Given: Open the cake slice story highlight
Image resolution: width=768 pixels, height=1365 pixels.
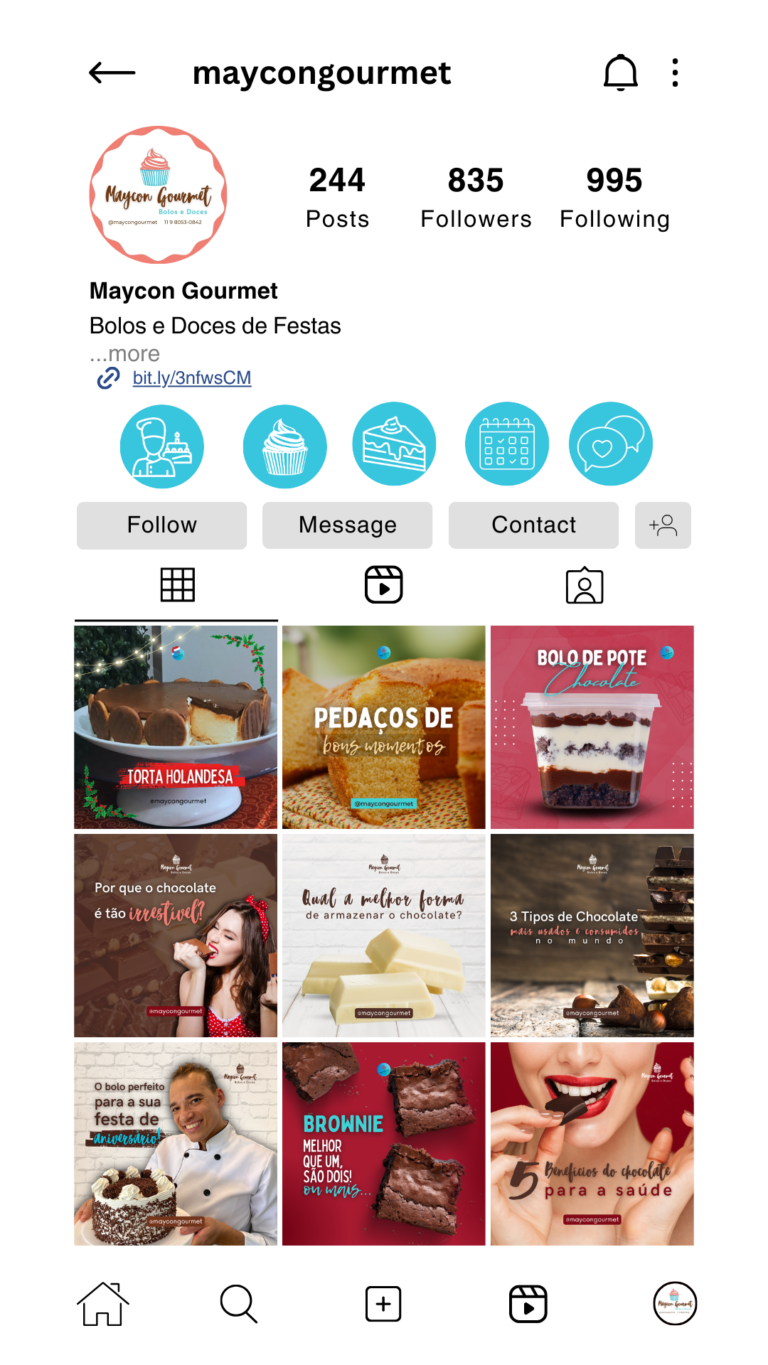Looking at the screenshot, I should click(x=394, y=444).
